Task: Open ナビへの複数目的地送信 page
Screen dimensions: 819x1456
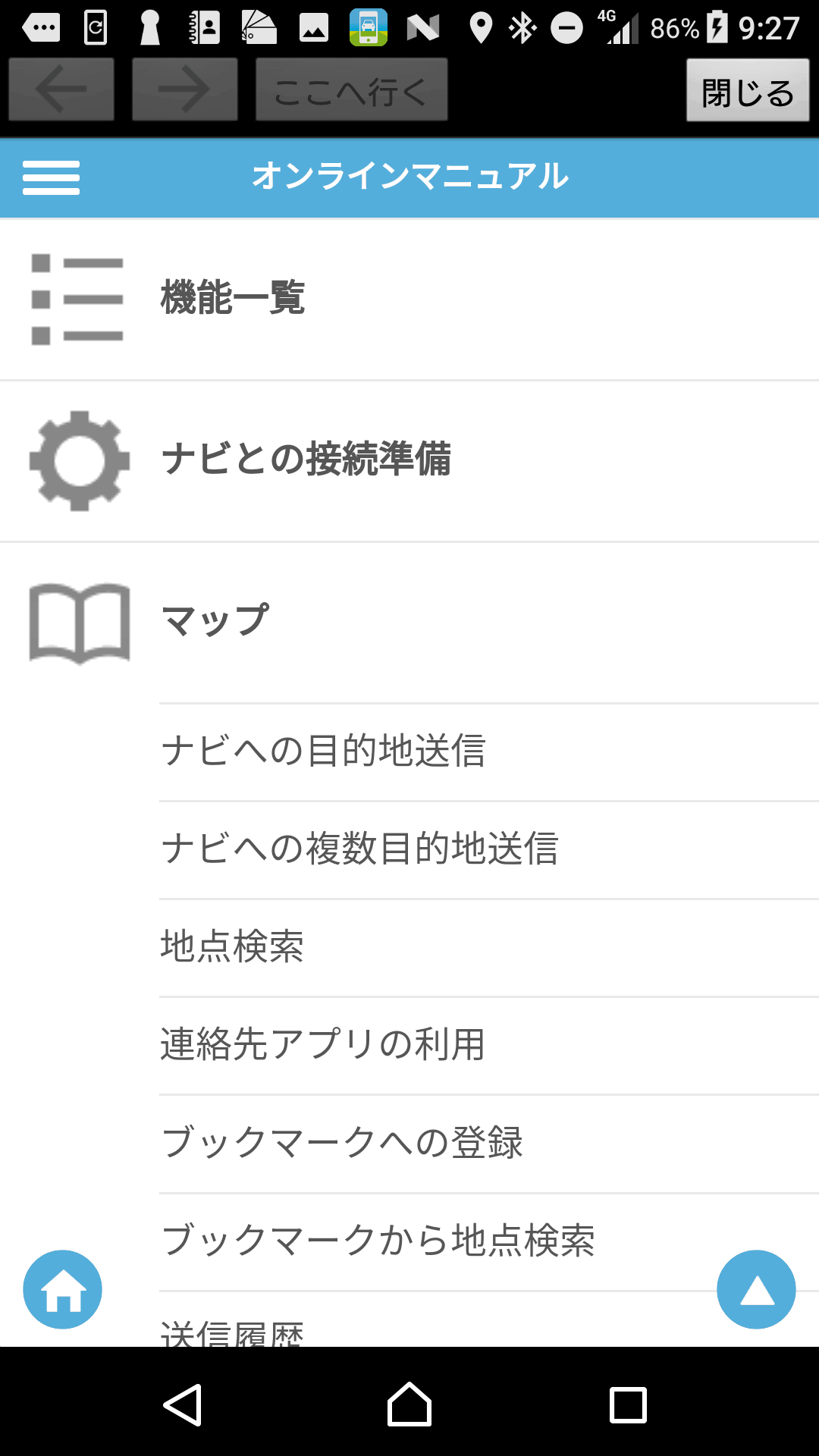Action: [x=489, y=850]
